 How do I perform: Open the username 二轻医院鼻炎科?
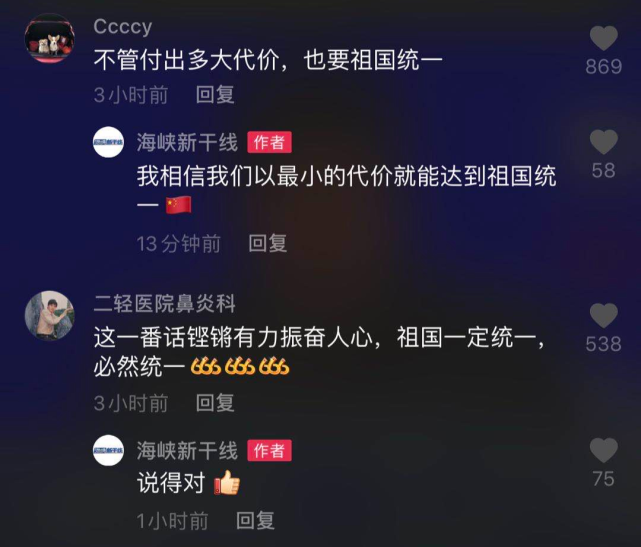pos(164,303)
